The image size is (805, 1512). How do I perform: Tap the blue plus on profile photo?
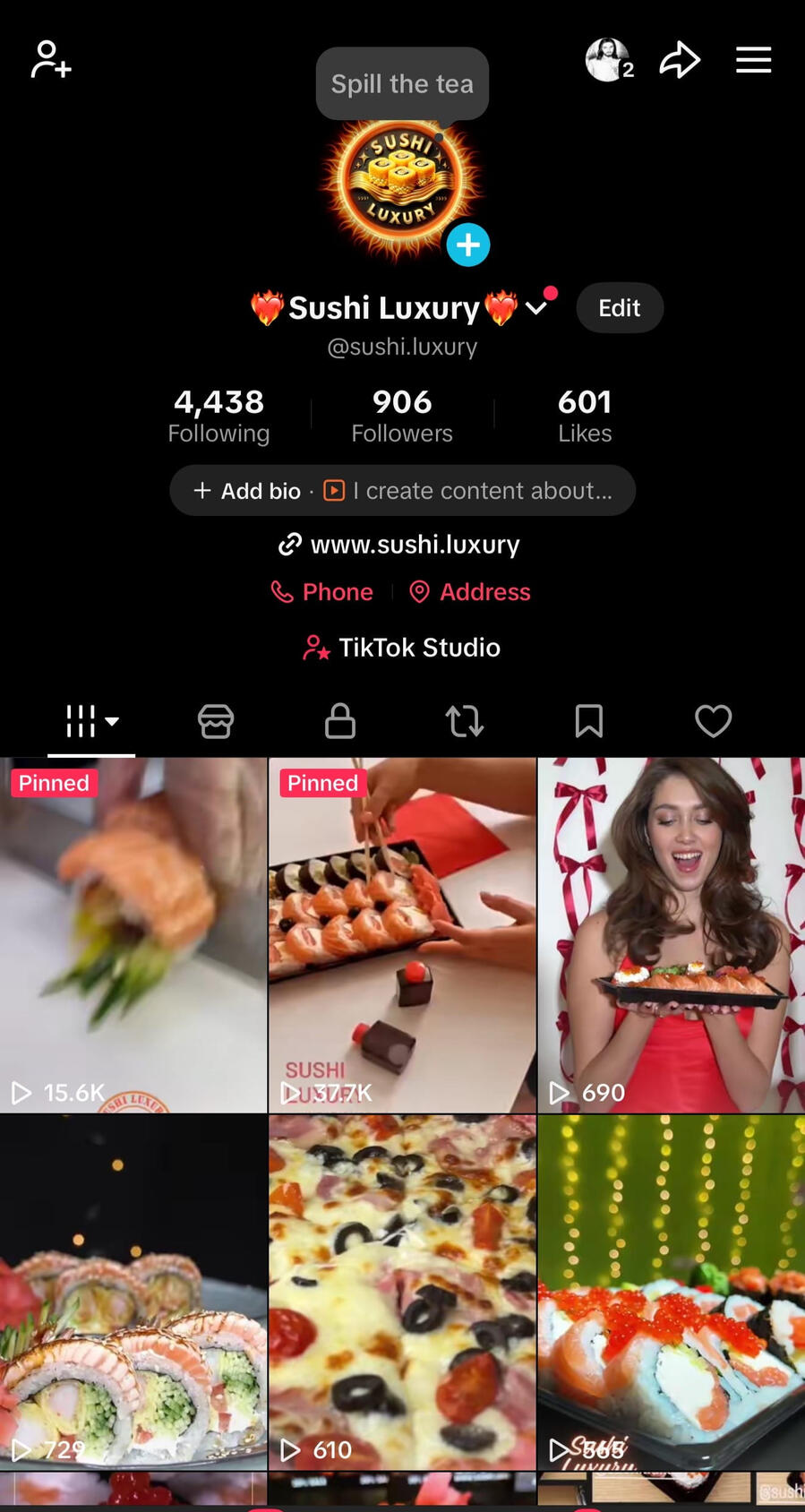[x=468, y=245]
